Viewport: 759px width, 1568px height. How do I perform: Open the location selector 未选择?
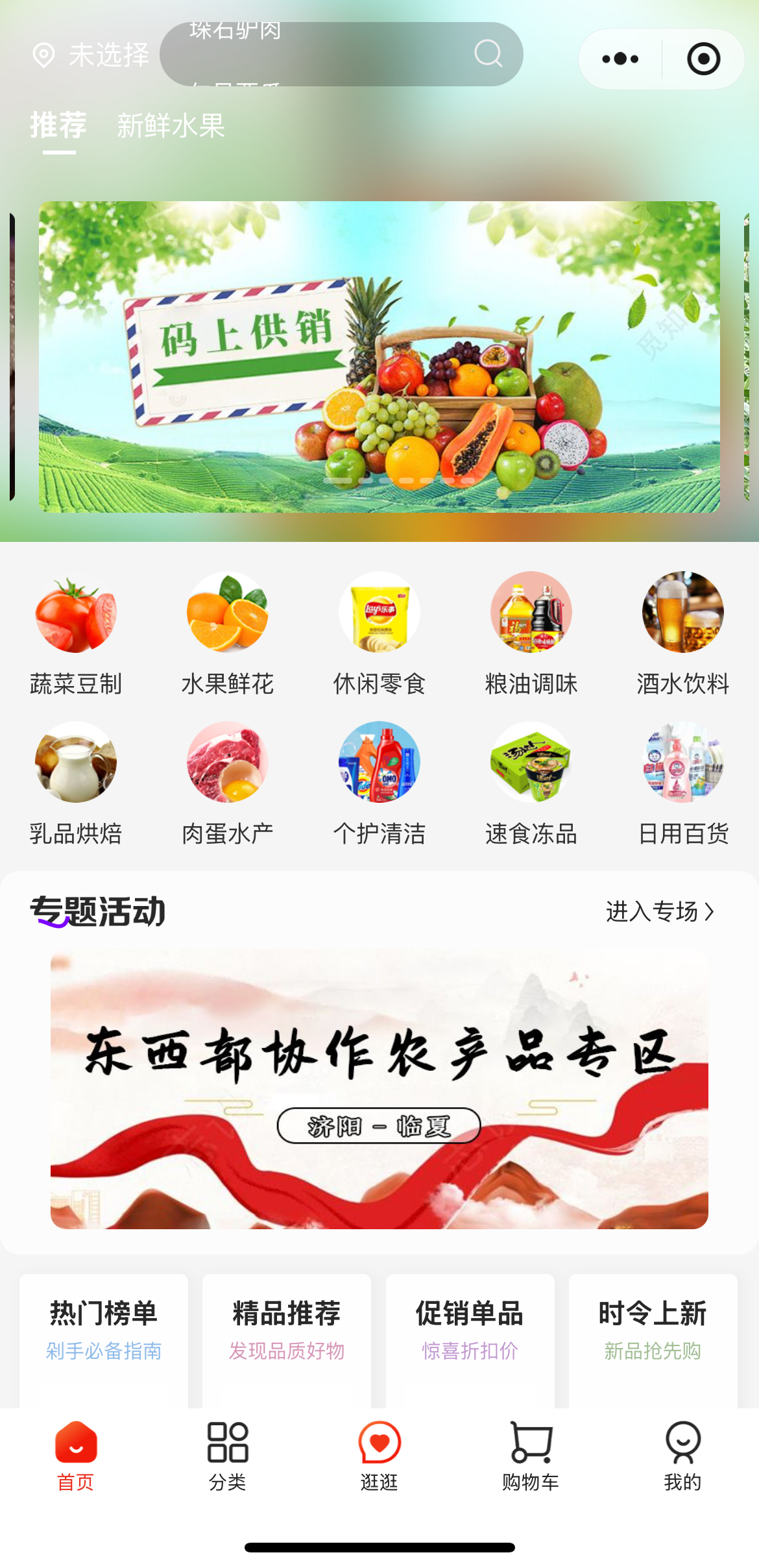(x=91, y=55)
